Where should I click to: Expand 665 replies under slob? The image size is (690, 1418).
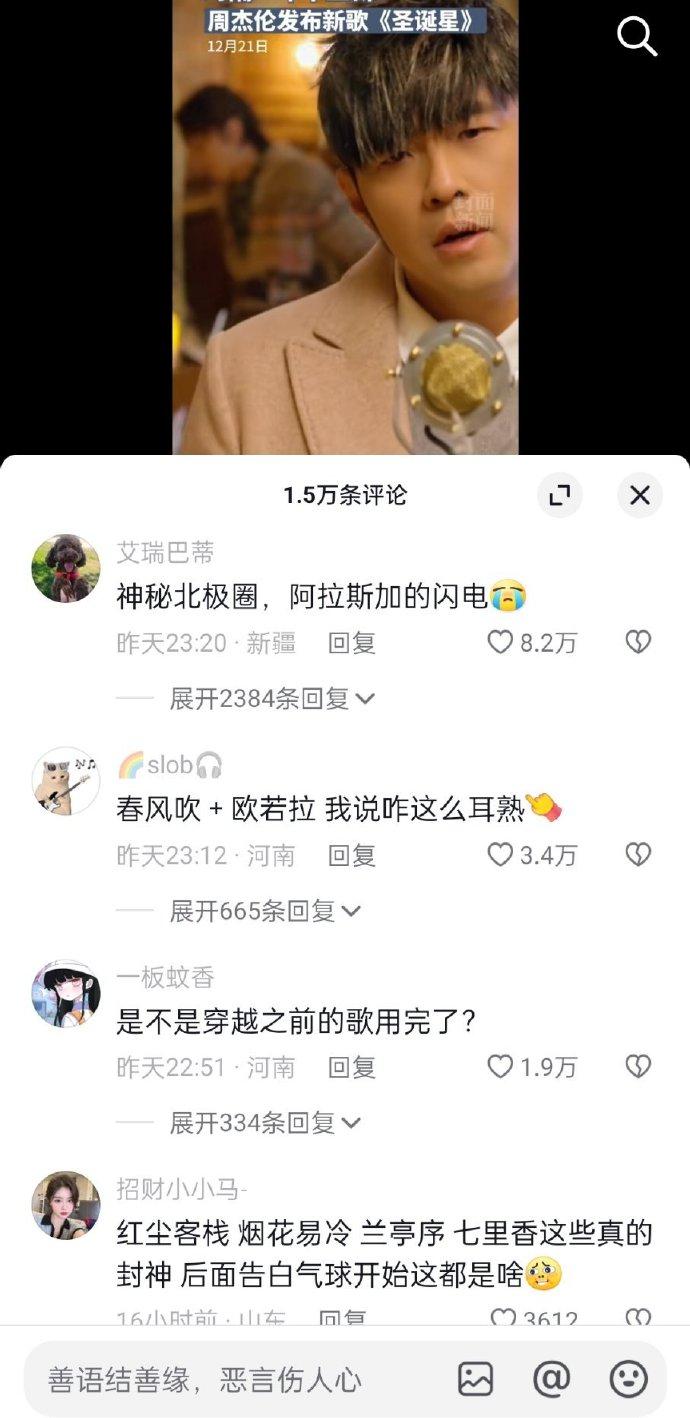pyautogui.click(x=265, y=910)
